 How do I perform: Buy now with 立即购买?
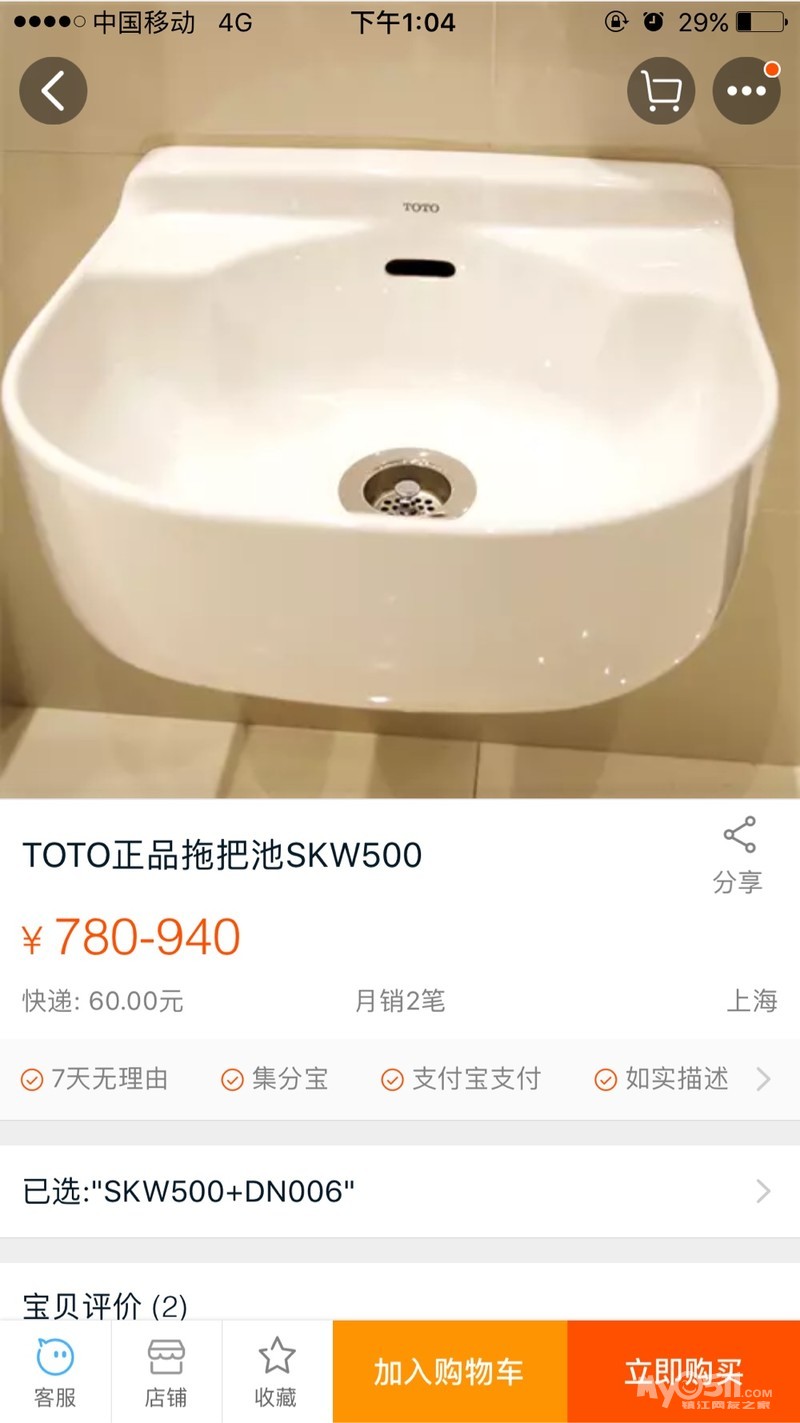coord(683,1372)
